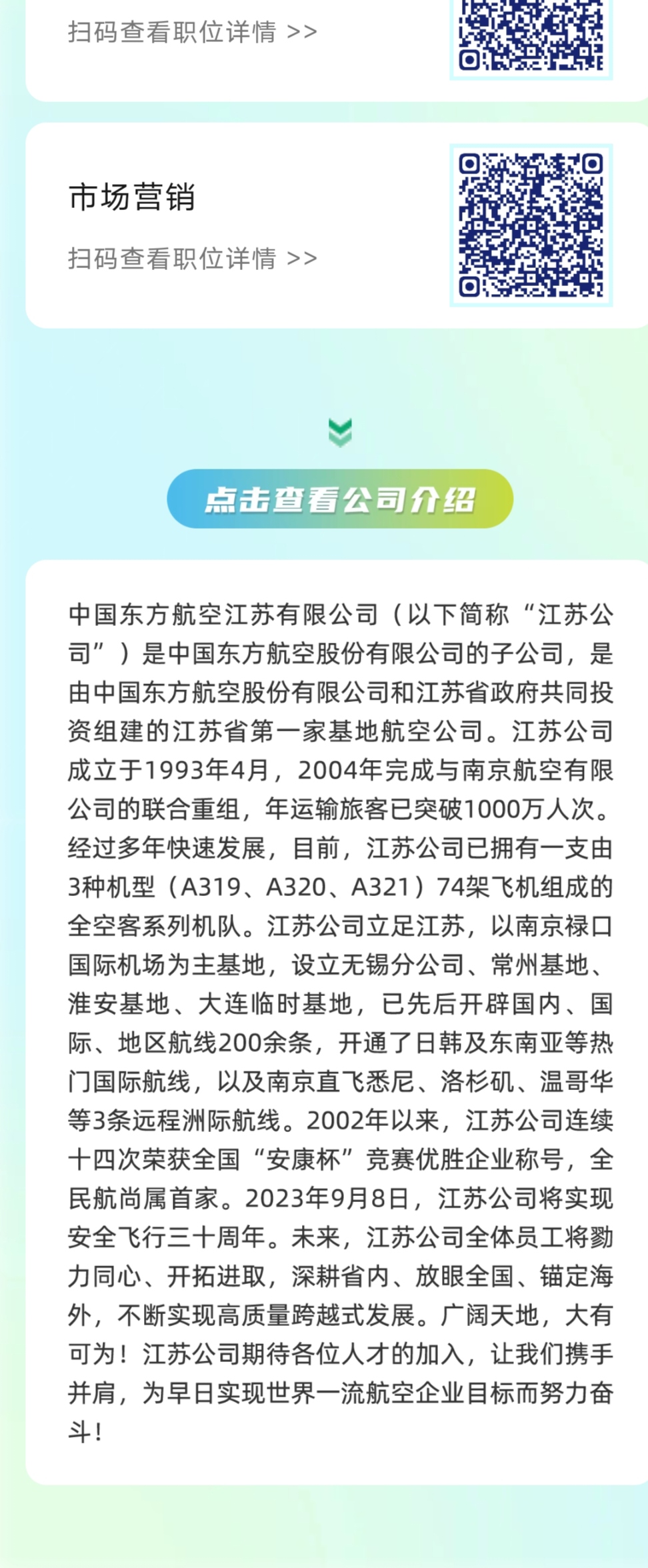Tap the 点击查看公司介绍 button
648x1568 pixels.
tap(340, 499)
